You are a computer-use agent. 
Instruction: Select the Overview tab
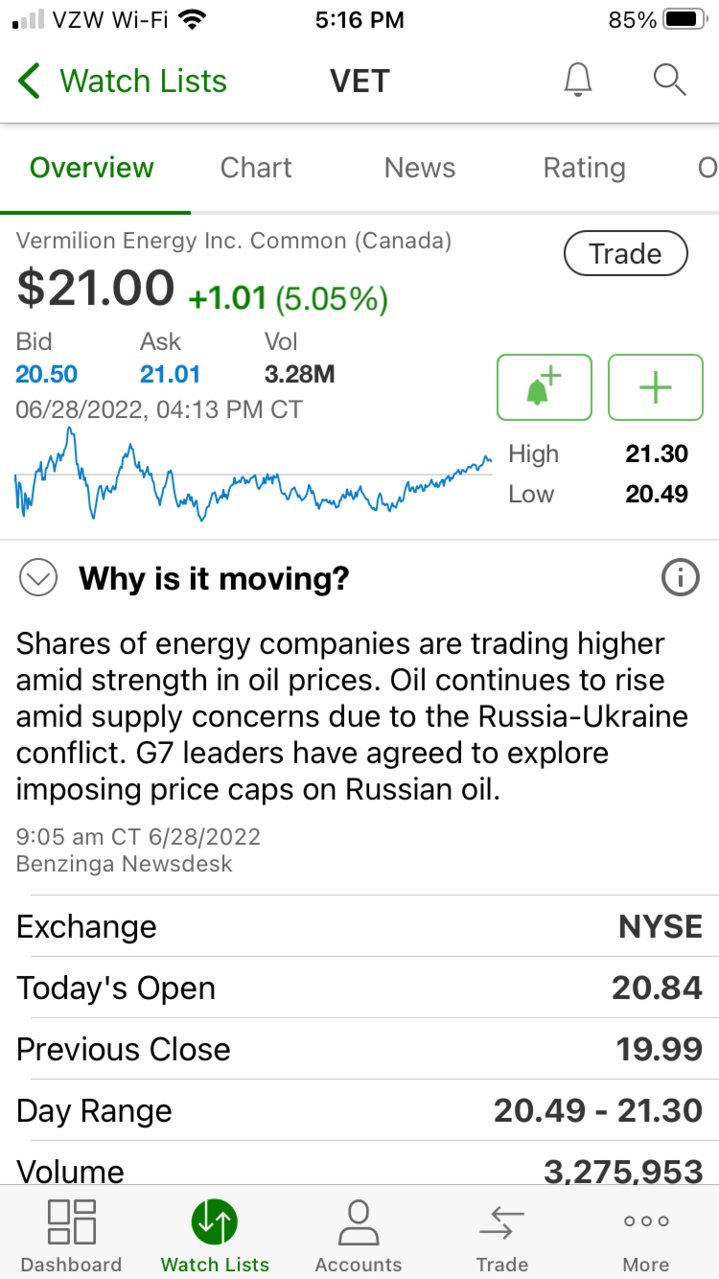92,168
